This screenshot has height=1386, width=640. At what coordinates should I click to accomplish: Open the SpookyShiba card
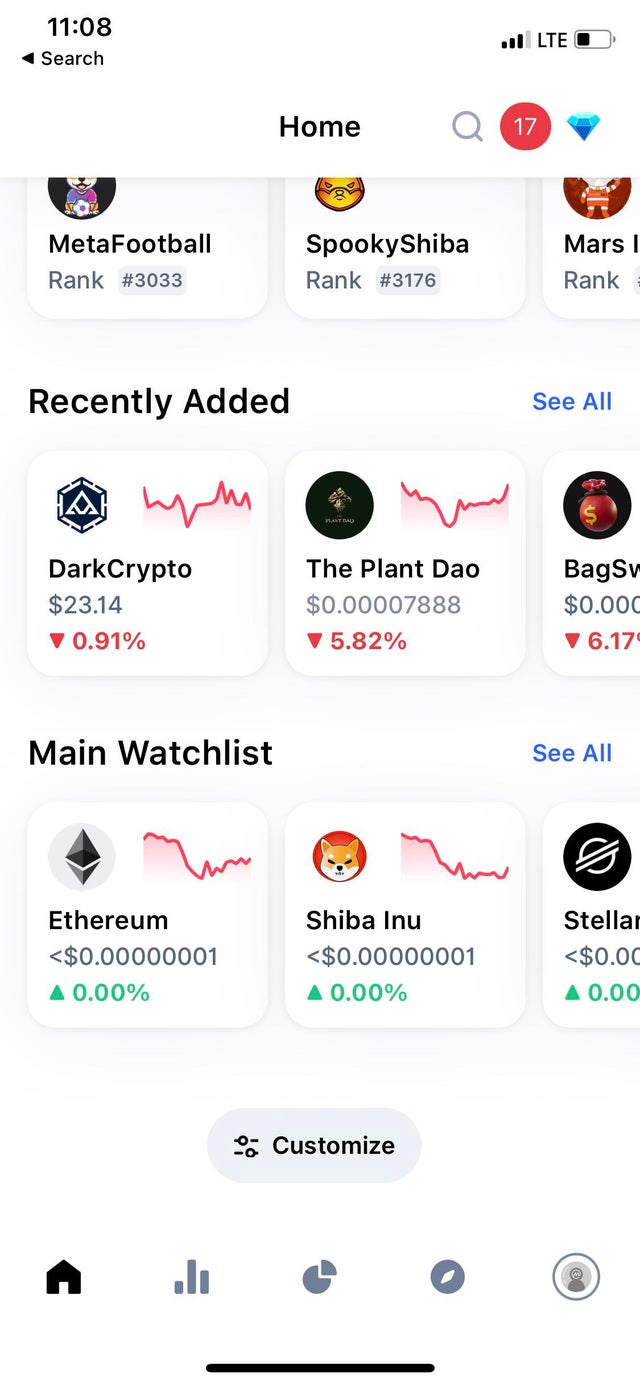[405, 250]
